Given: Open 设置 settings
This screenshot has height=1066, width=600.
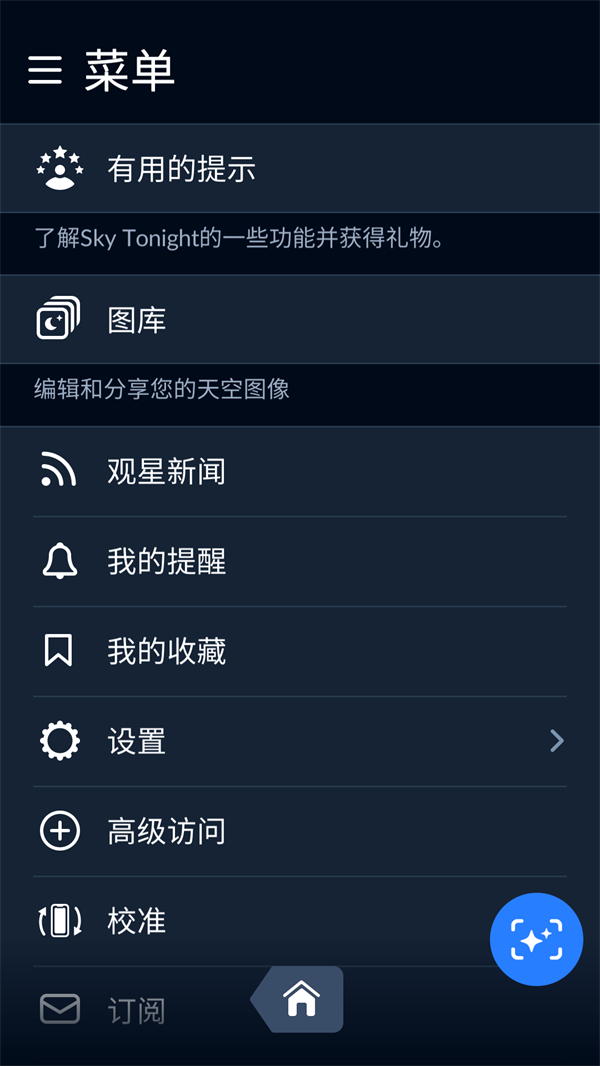Looking at the screenshot, I should (x=137, y=741).
